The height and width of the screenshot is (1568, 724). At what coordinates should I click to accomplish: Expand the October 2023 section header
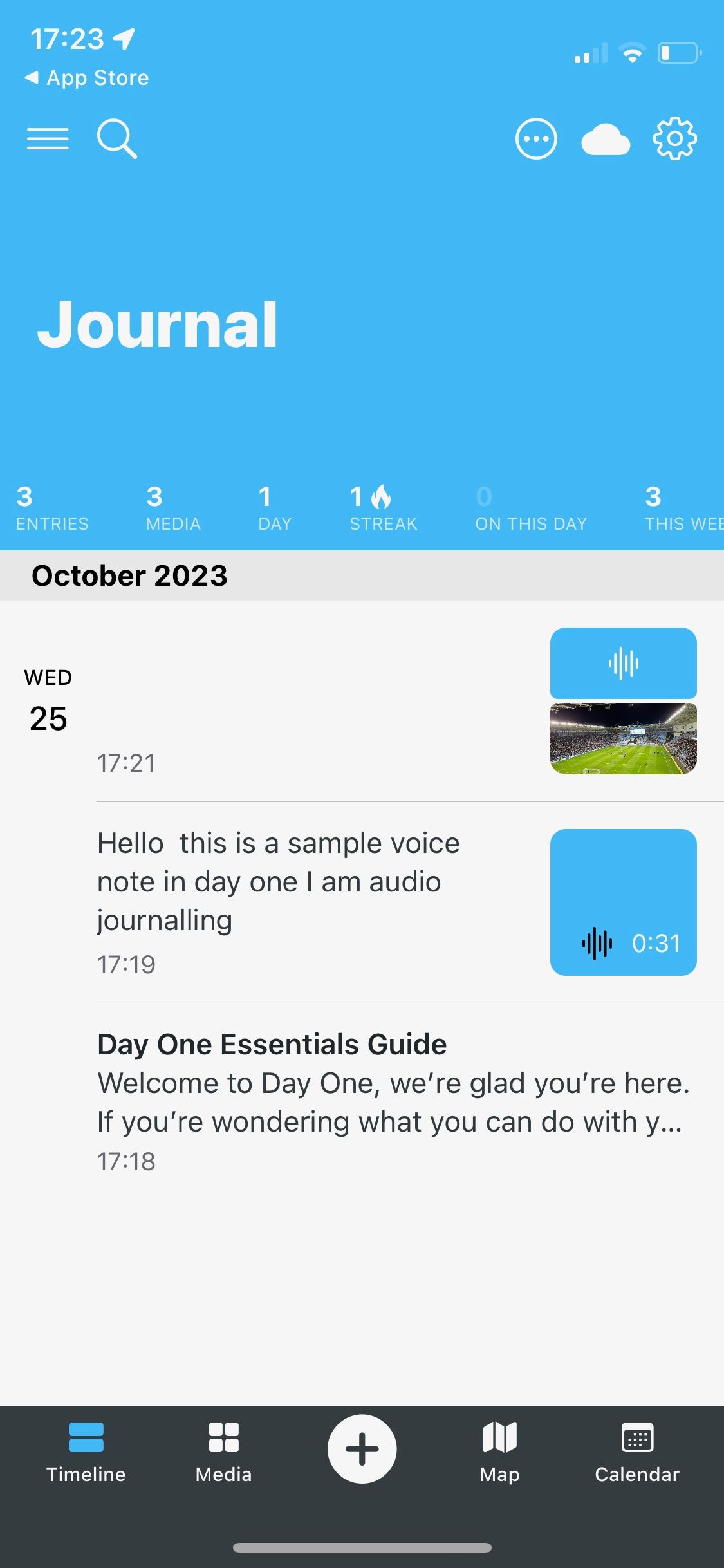[130, 575]
